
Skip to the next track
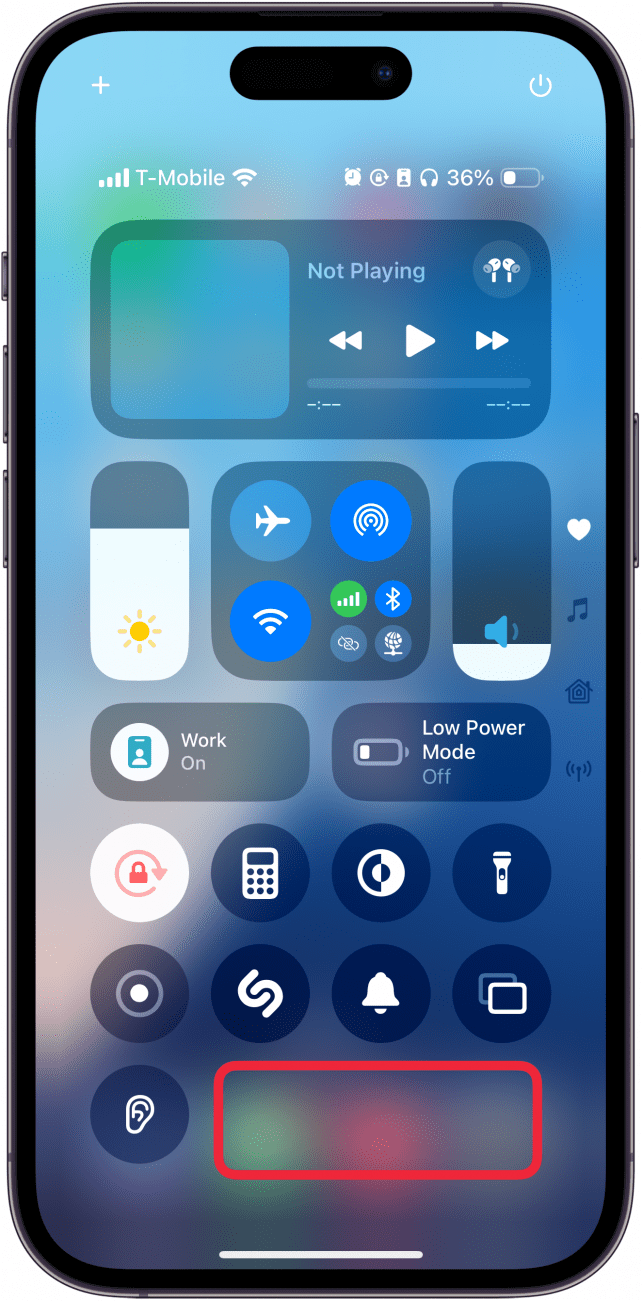pos(491,341)
